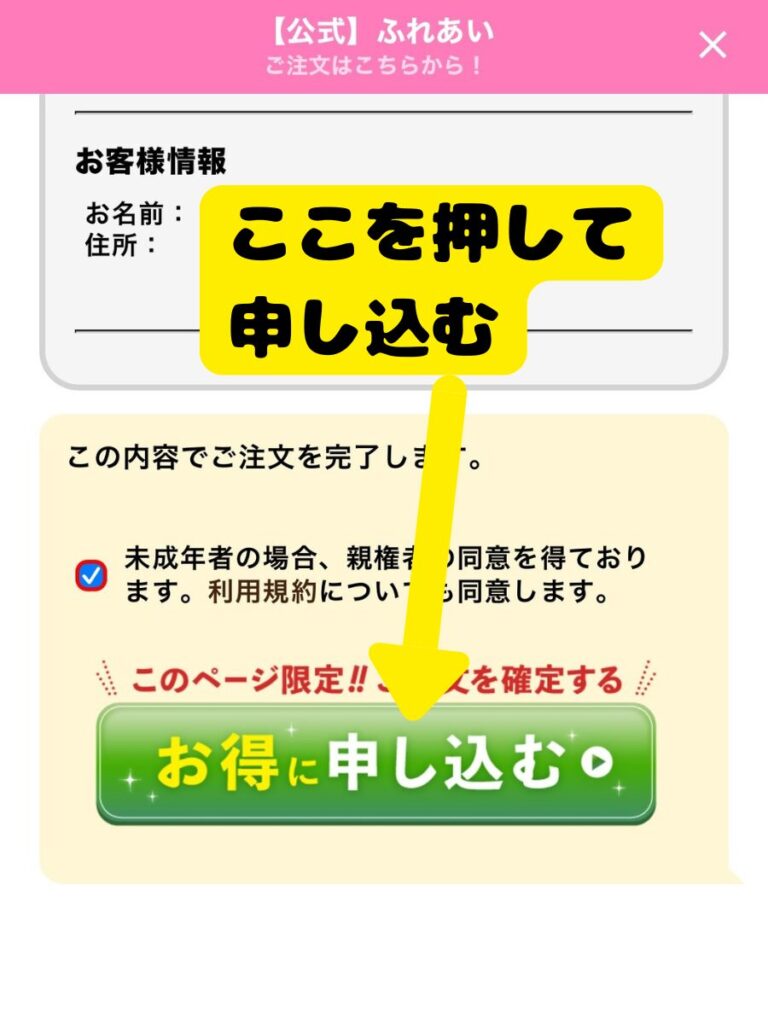The image size is (768, 1024).
Task: Close the order page with the X
Action: click(x=712, y=45)
